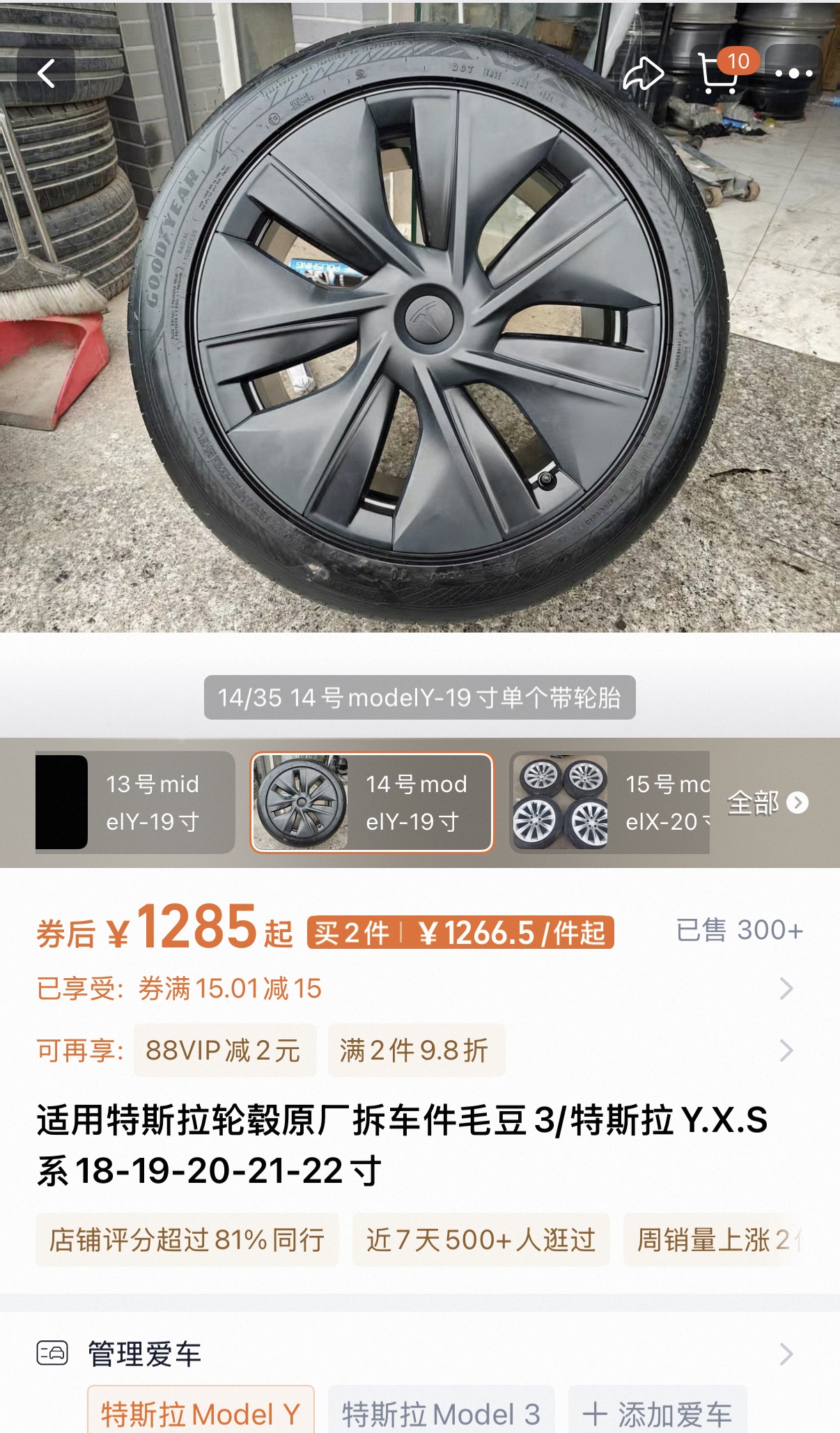The width and height of the screenshot is (840, 1433).
Task: Tap the cart badge showing 10 items
Action: pyautogui.click(x=738, y=61)
